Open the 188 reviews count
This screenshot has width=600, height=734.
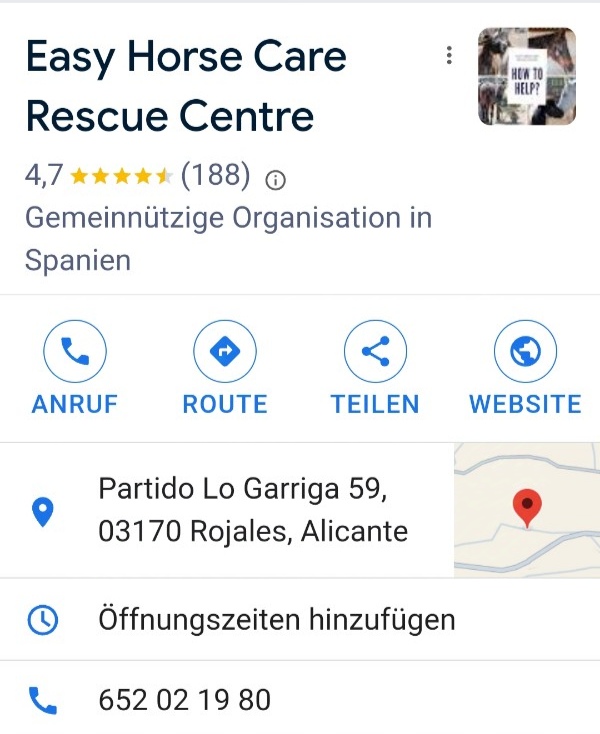tap(215, 176)
